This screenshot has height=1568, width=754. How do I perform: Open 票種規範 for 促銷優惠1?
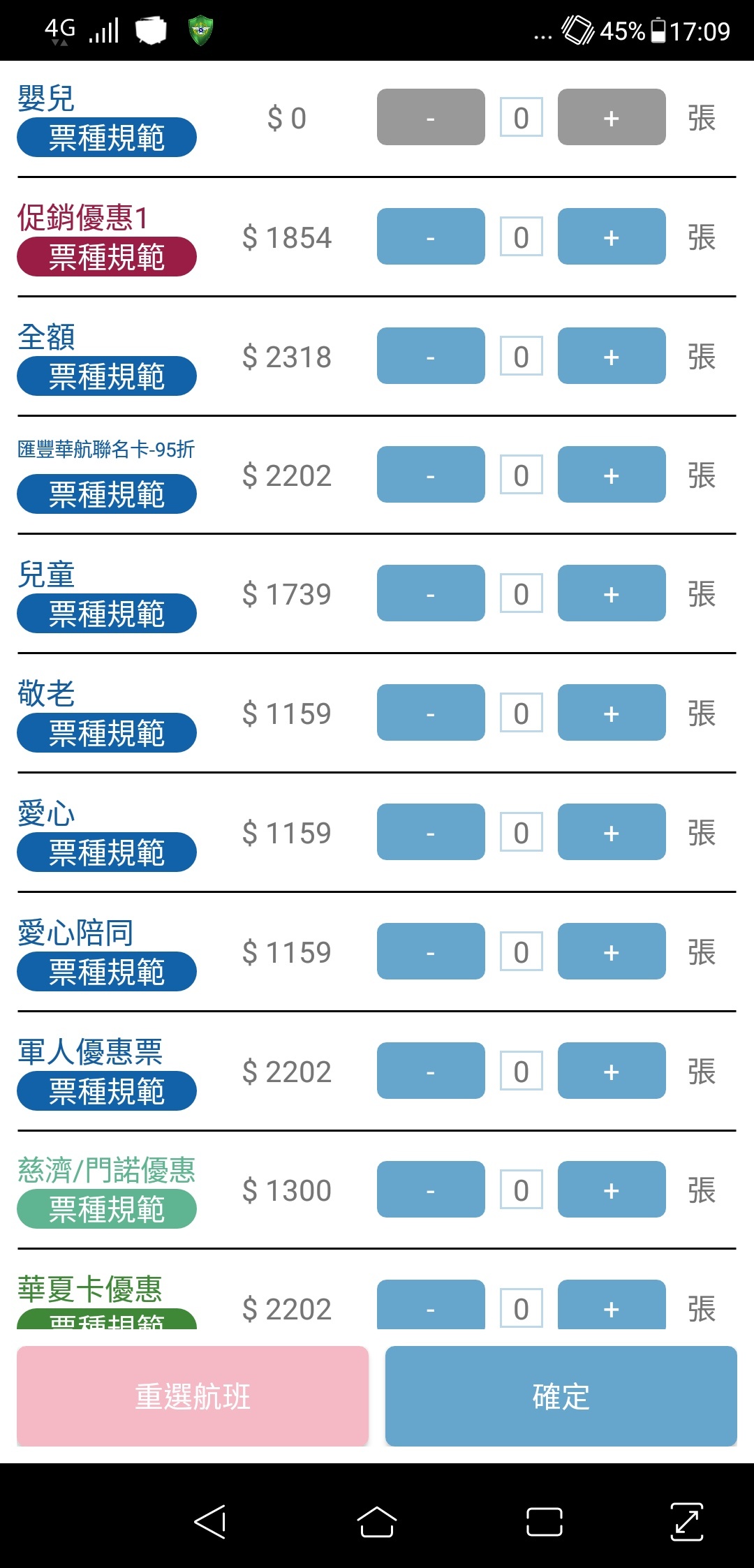[107, 257]
